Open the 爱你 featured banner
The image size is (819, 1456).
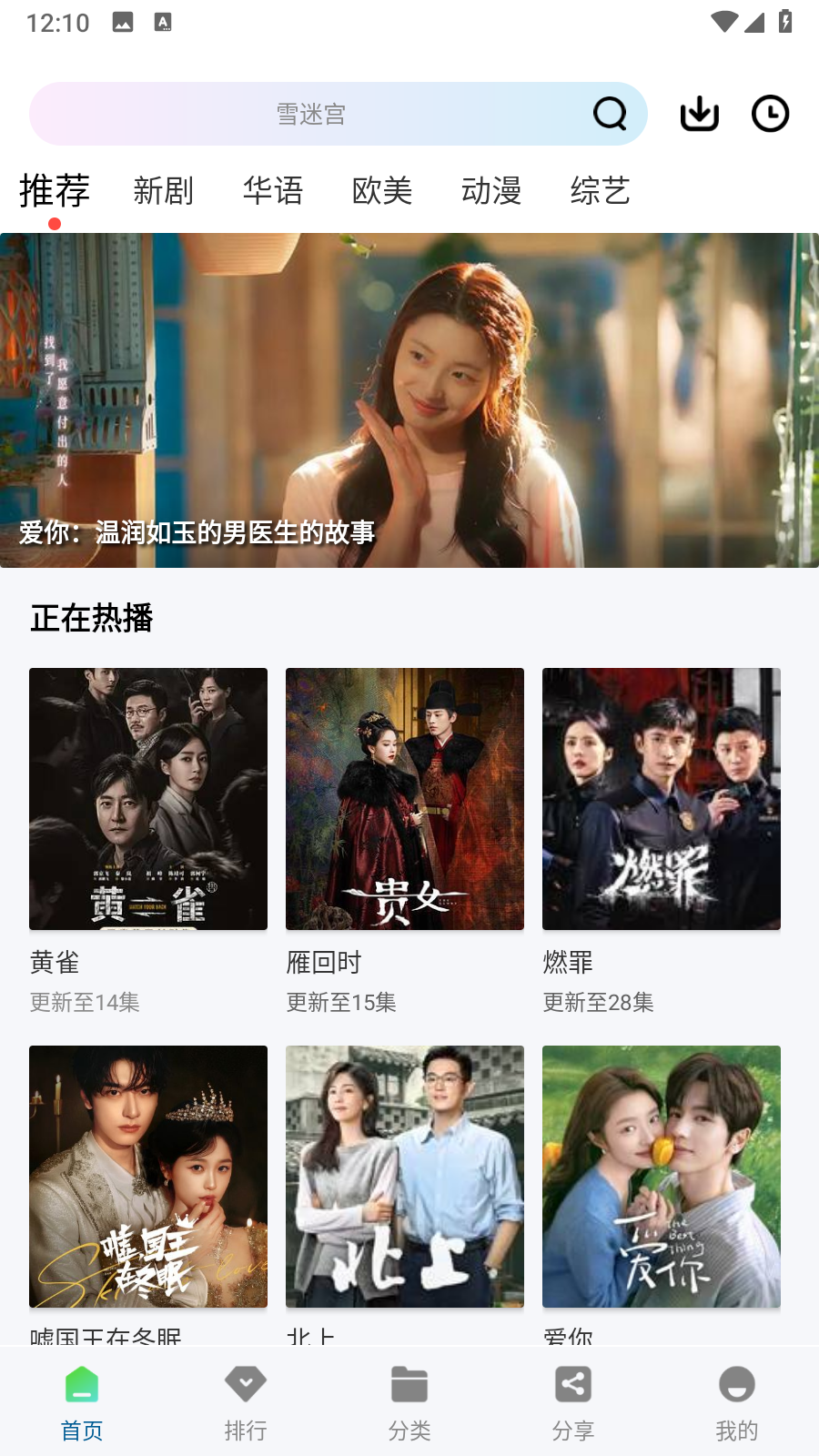click(409, 400)
